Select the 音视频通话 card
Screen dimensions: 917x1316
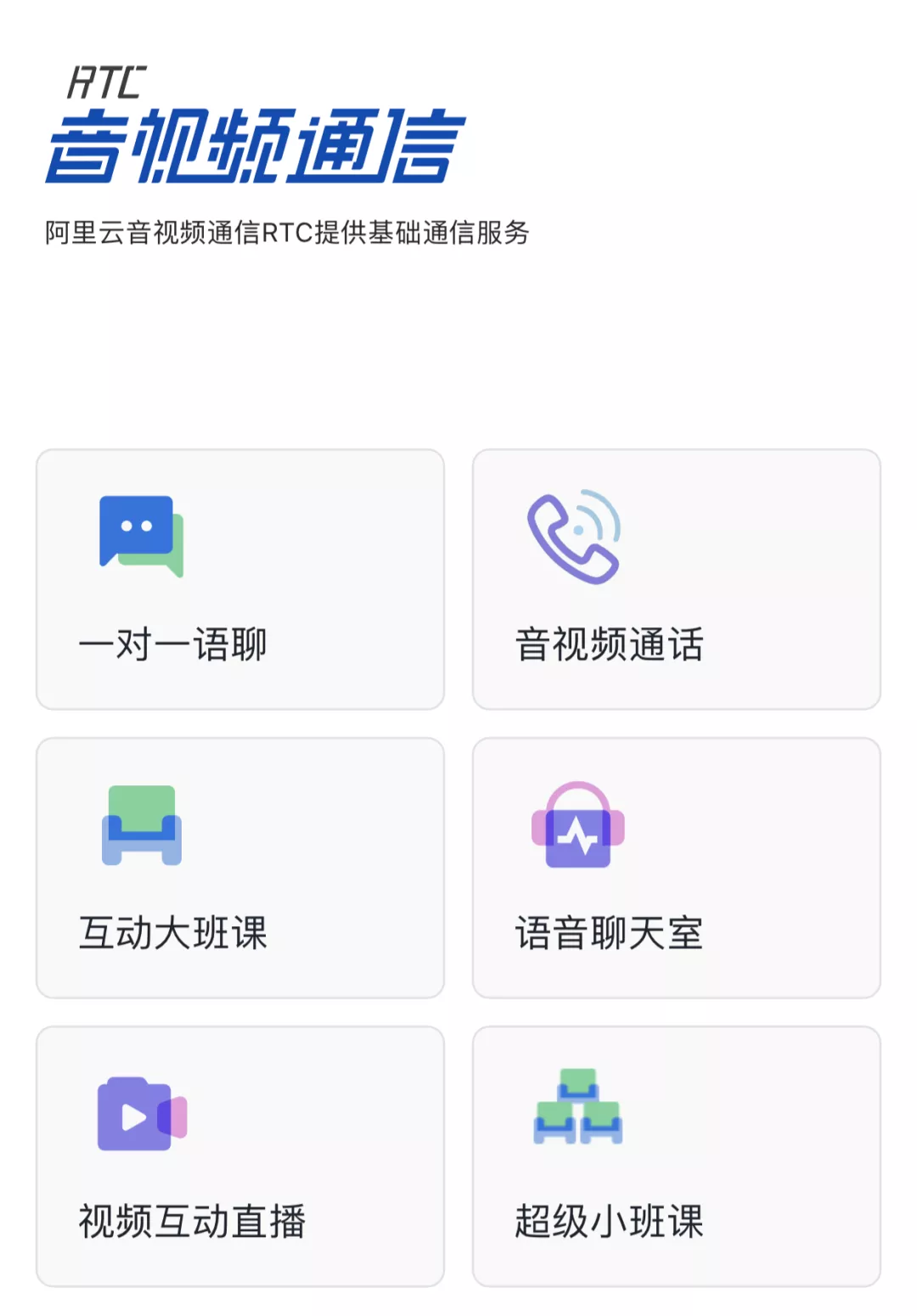(x=676, y=579)
